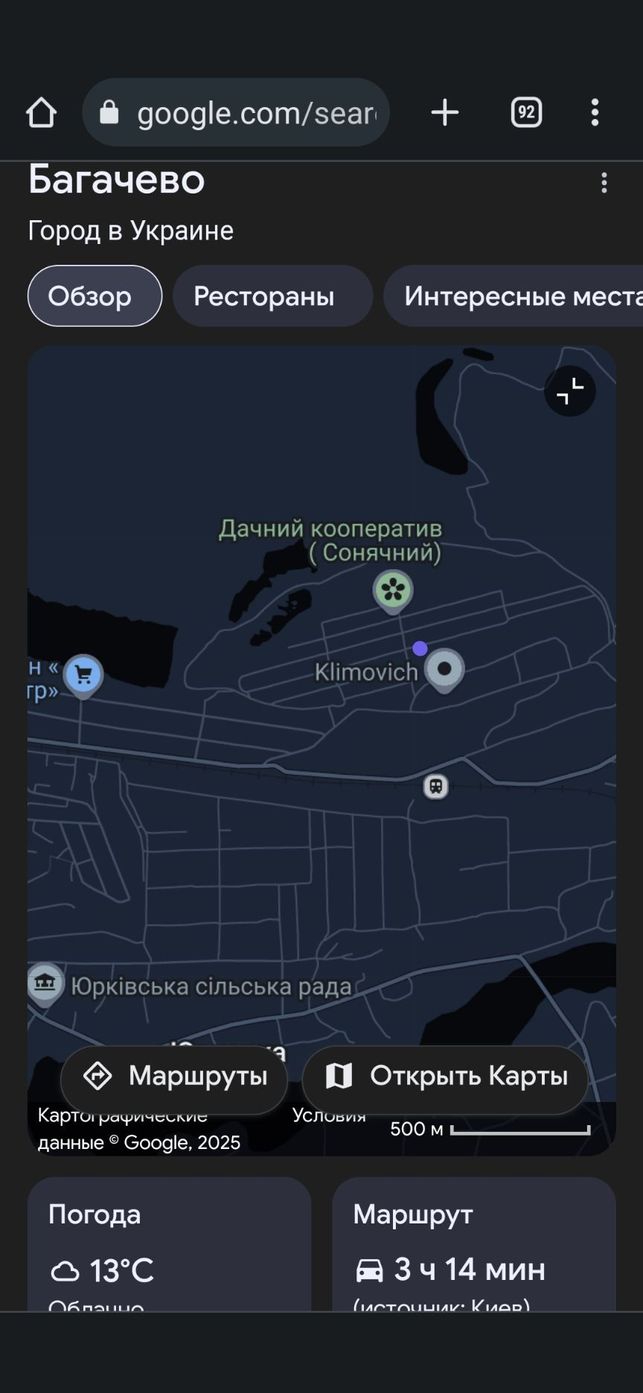Tap the Дачний кооператив Сонячний marker
This screenshot has height=1393, width=643.
[393, 590]
